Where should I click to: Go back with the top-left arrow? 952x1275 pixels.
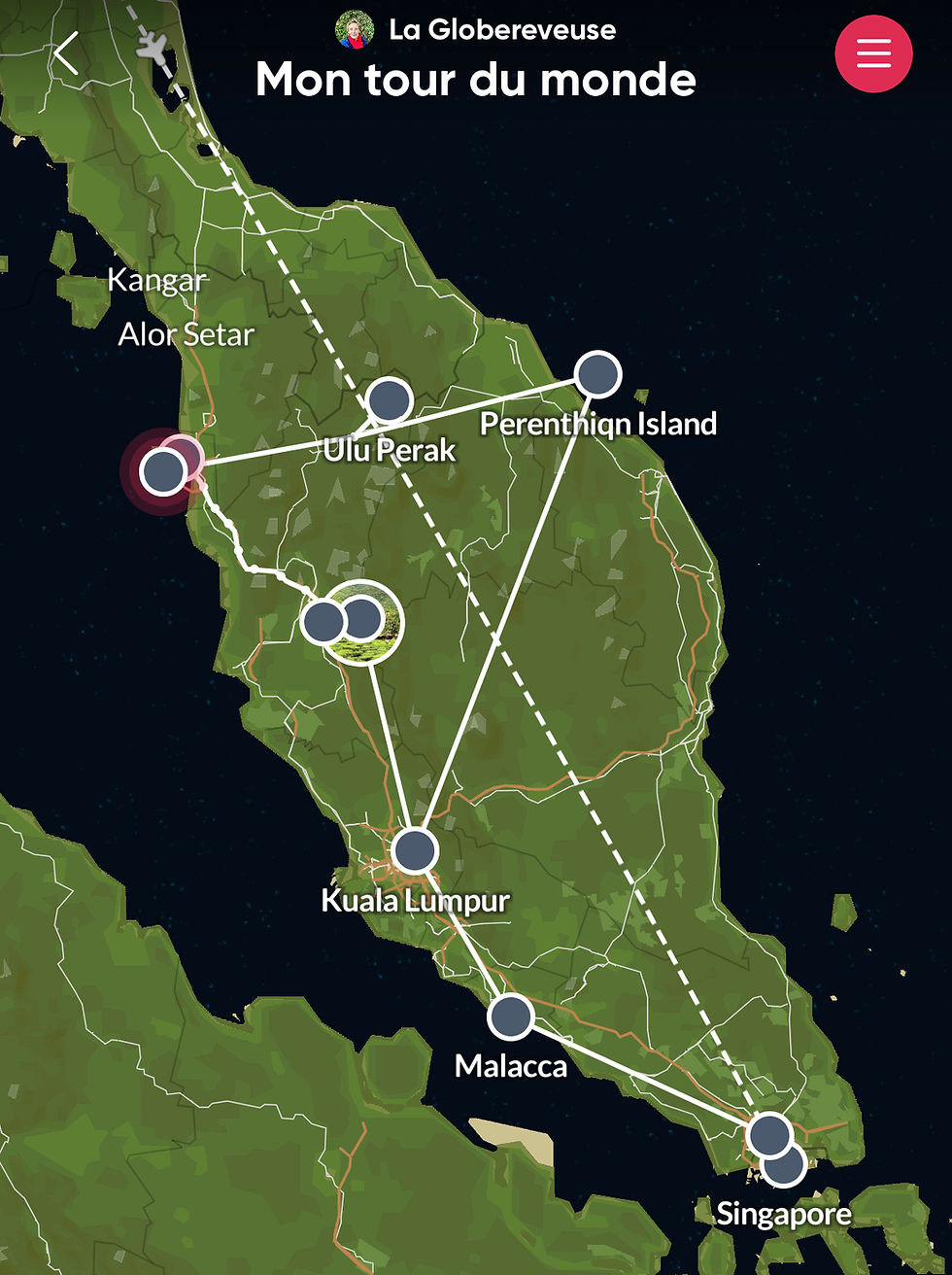coord(66,53)
